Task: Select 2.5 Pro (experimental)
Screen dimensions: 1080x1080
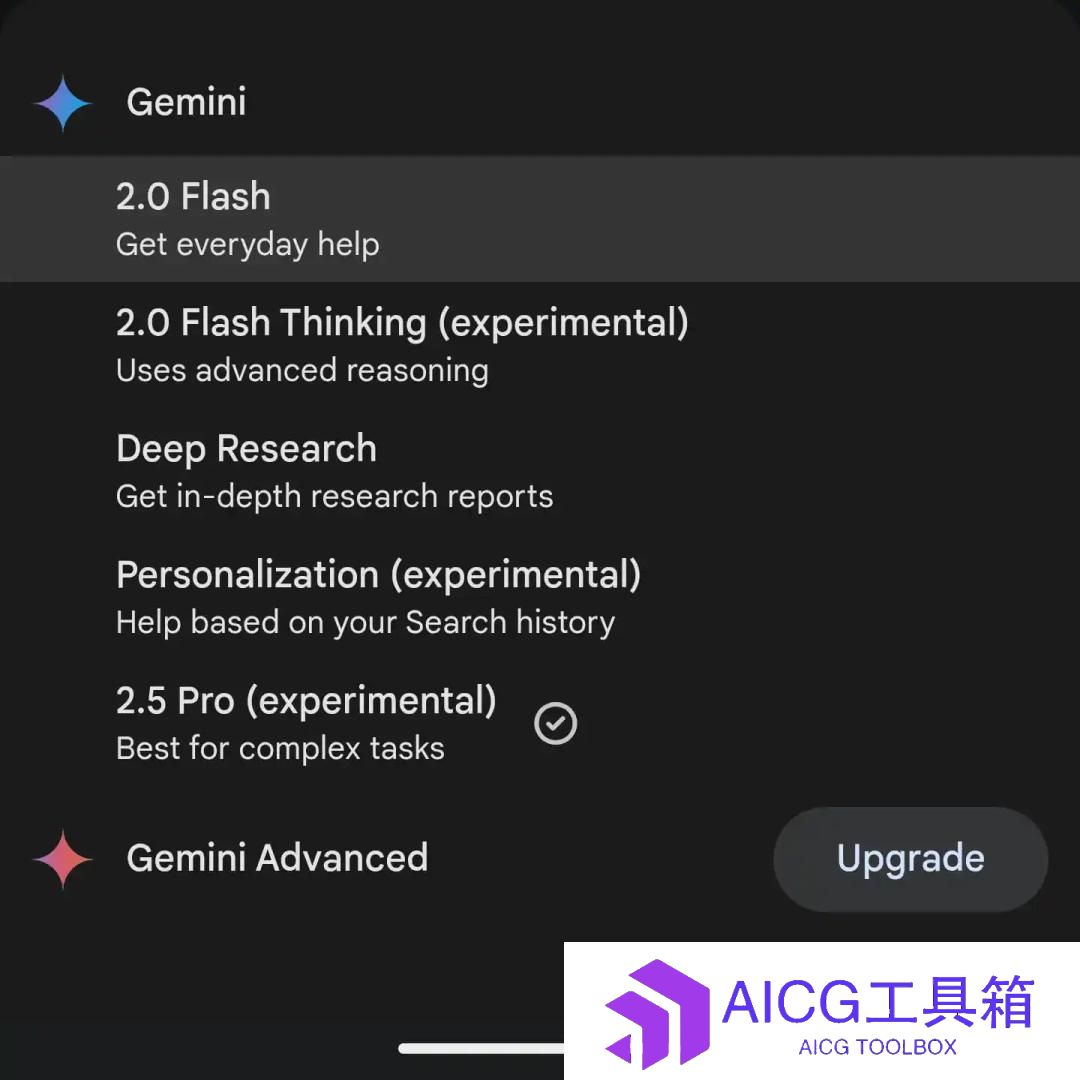Action: click(x=306, y=722)
